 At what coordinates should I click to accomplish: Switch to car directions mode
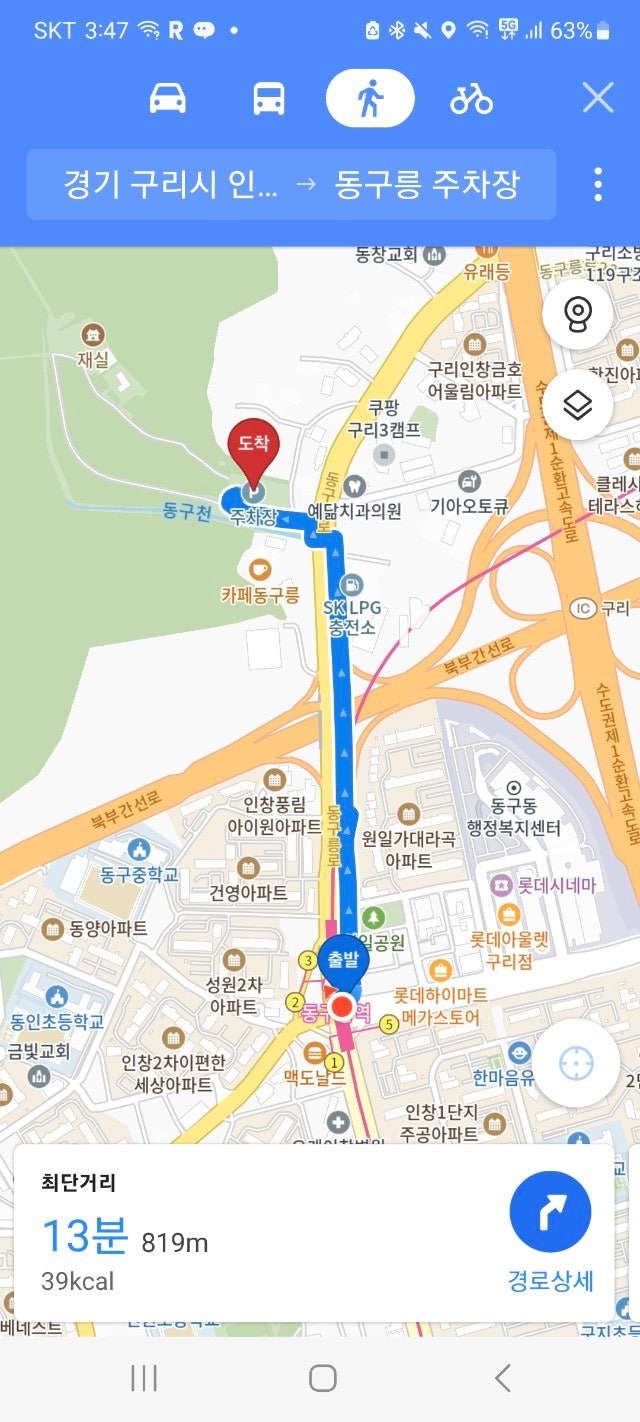(168, 98)
